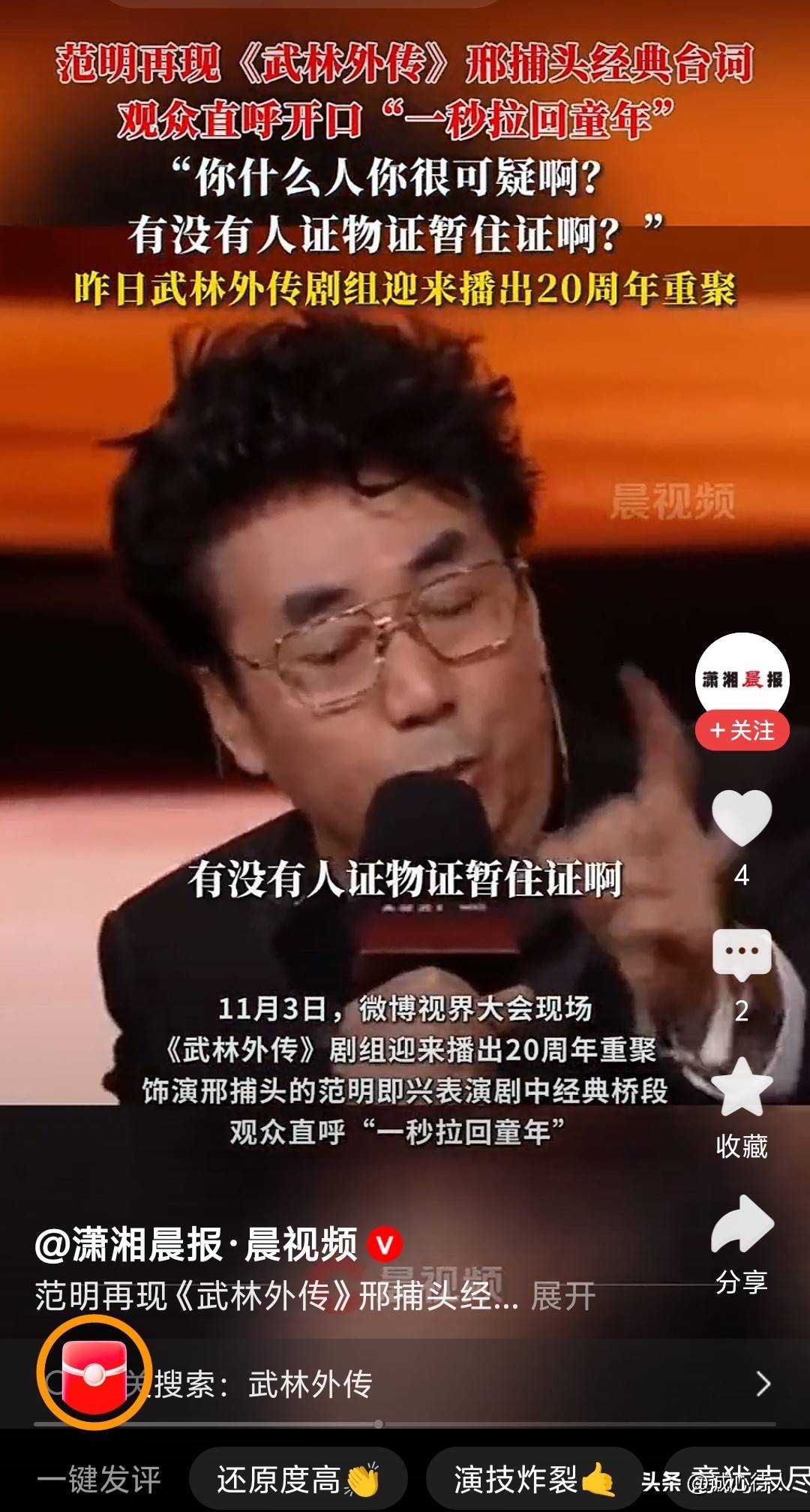Expand the caption with 展开
This screenshot has height=1512, width=810.
[563, 1296]
